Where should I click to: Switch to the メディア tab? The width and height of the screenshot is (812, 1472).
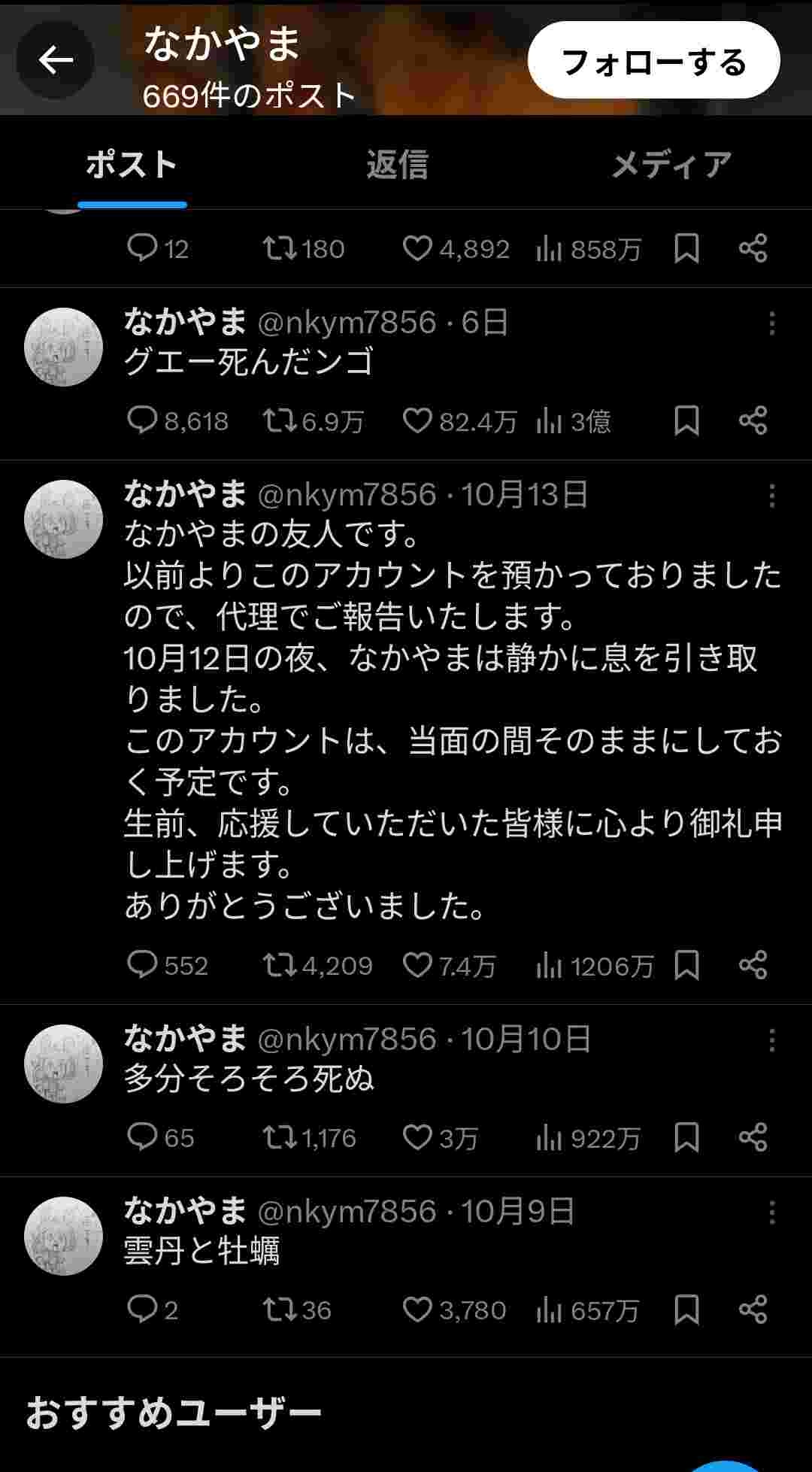click(x=671, y=165)
